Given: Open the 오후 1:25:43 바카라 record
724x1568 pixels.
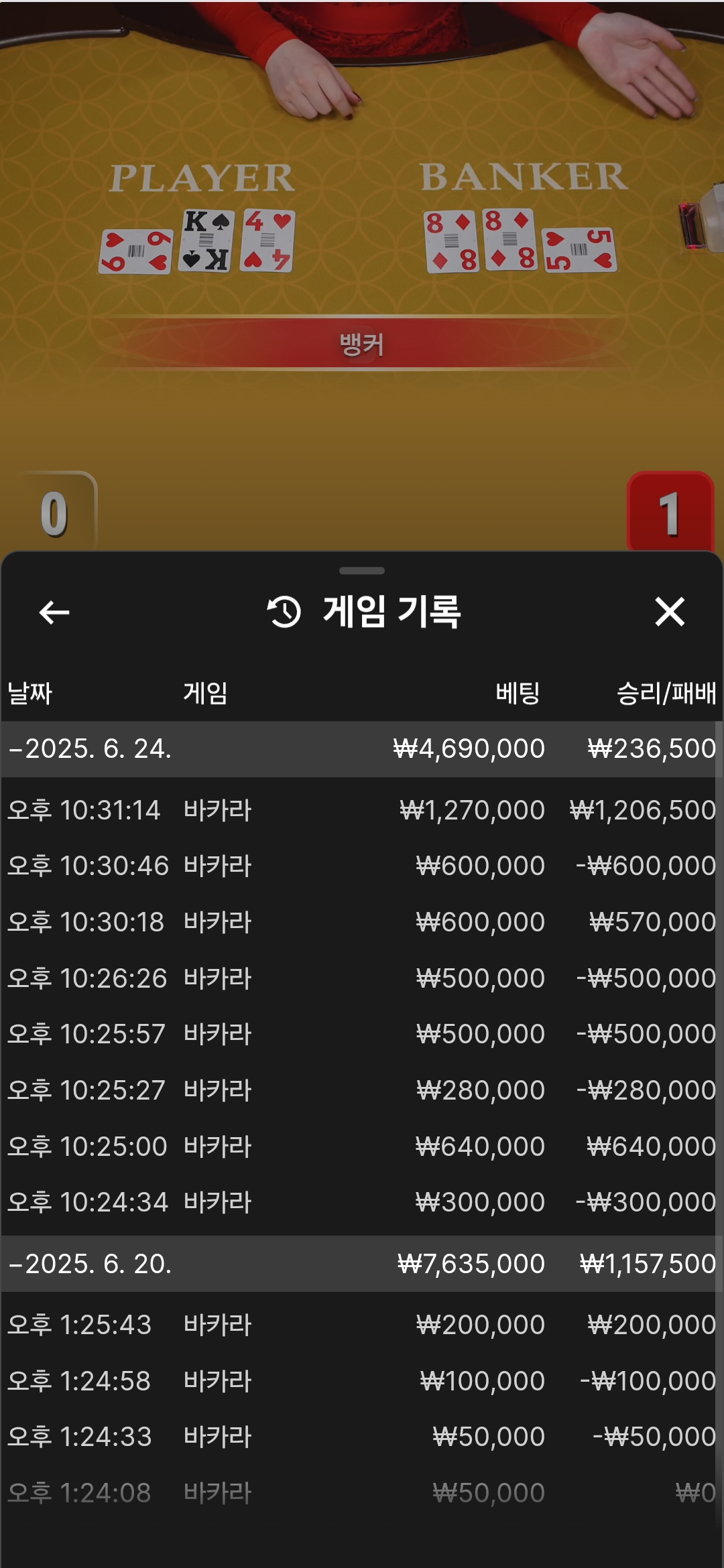Looking at the screenshot, I should point(362,1325).
